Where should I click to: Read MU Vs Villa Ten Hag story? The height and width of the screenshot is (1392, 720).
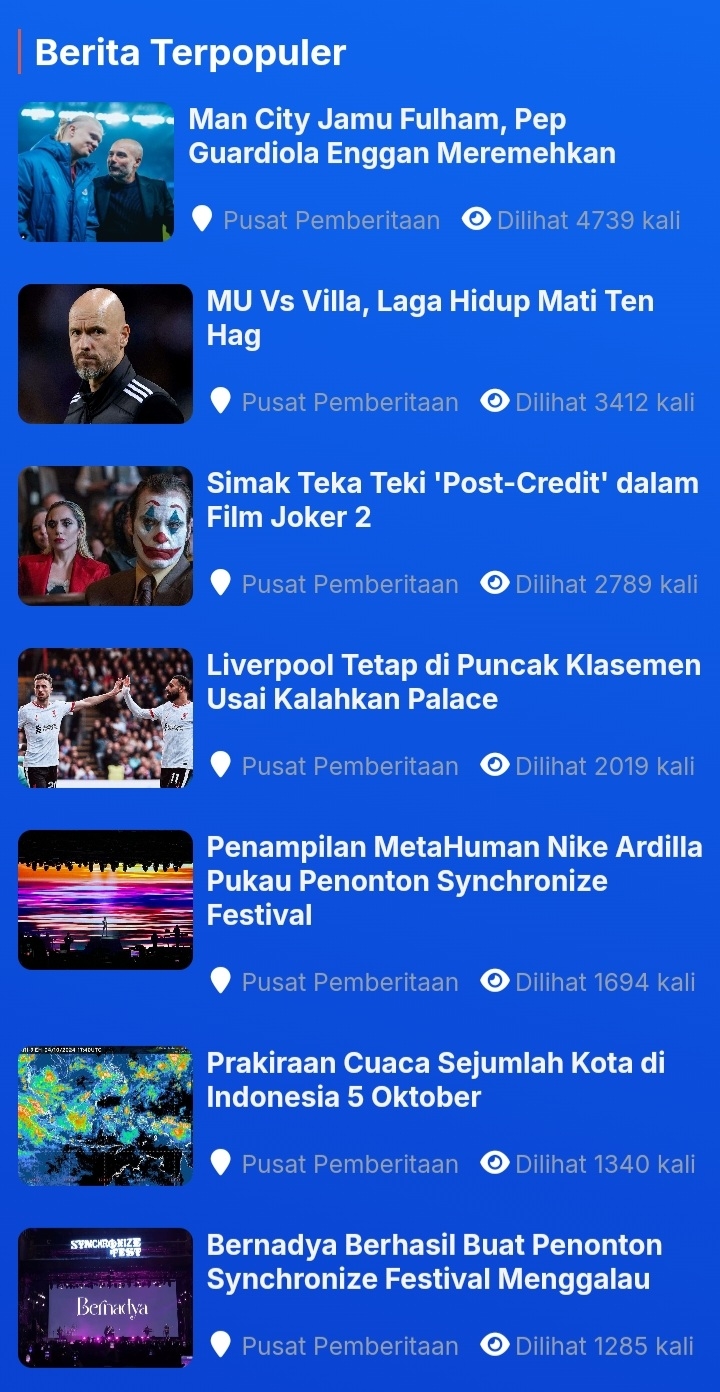pos(430,318)
